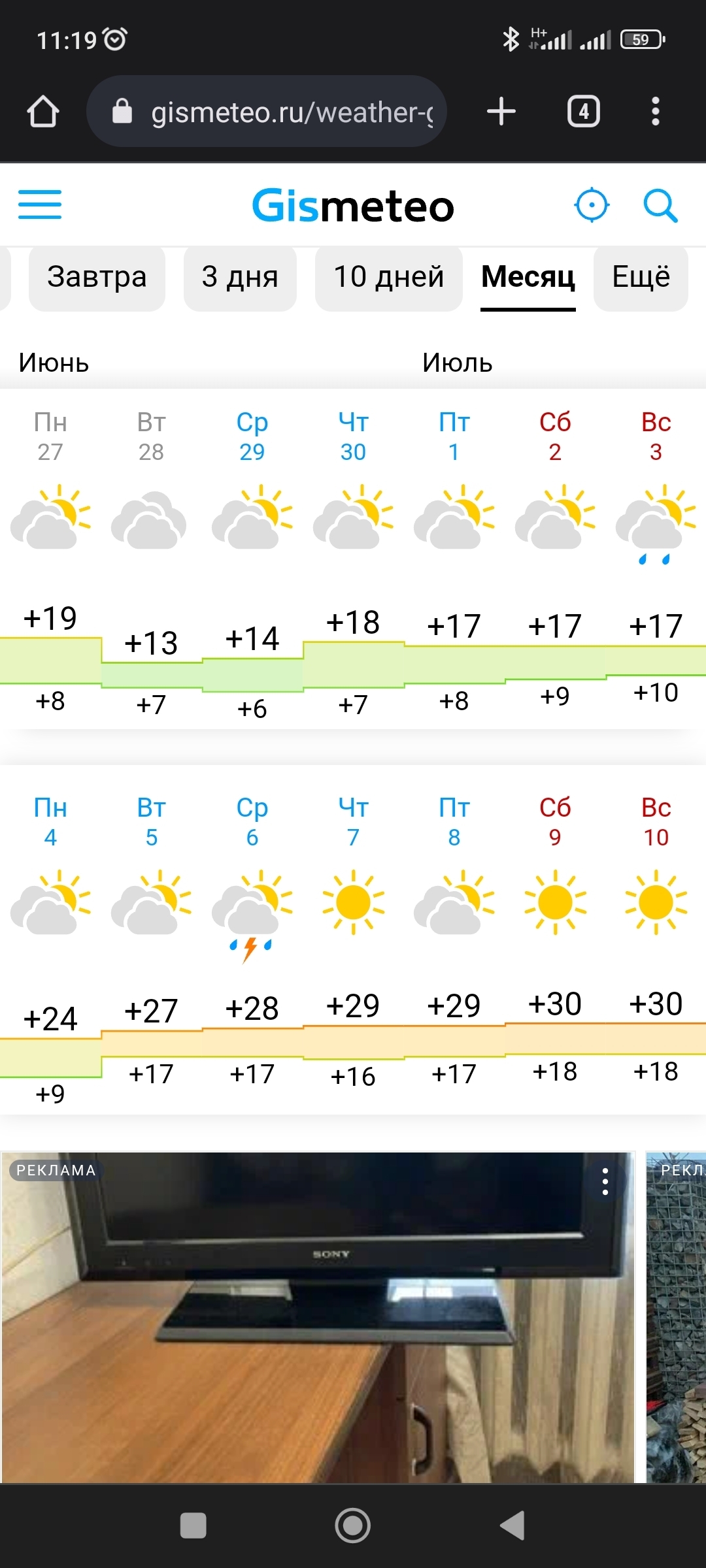The width and height of the screenshot is (706, 1568).
Task: Tap the browser address bar
Action: click(275, 112)
